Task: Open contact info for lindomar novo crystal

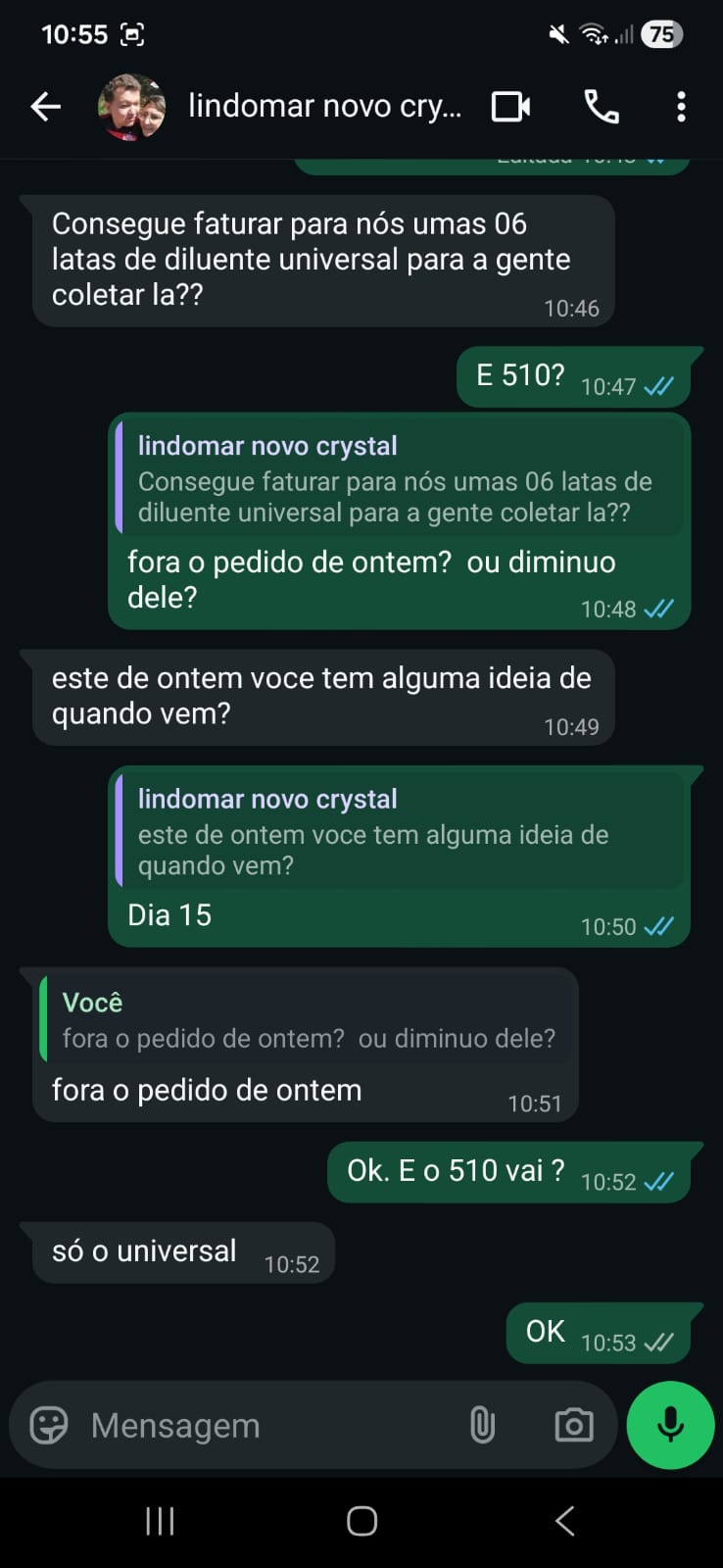Action: pos(323,107)
